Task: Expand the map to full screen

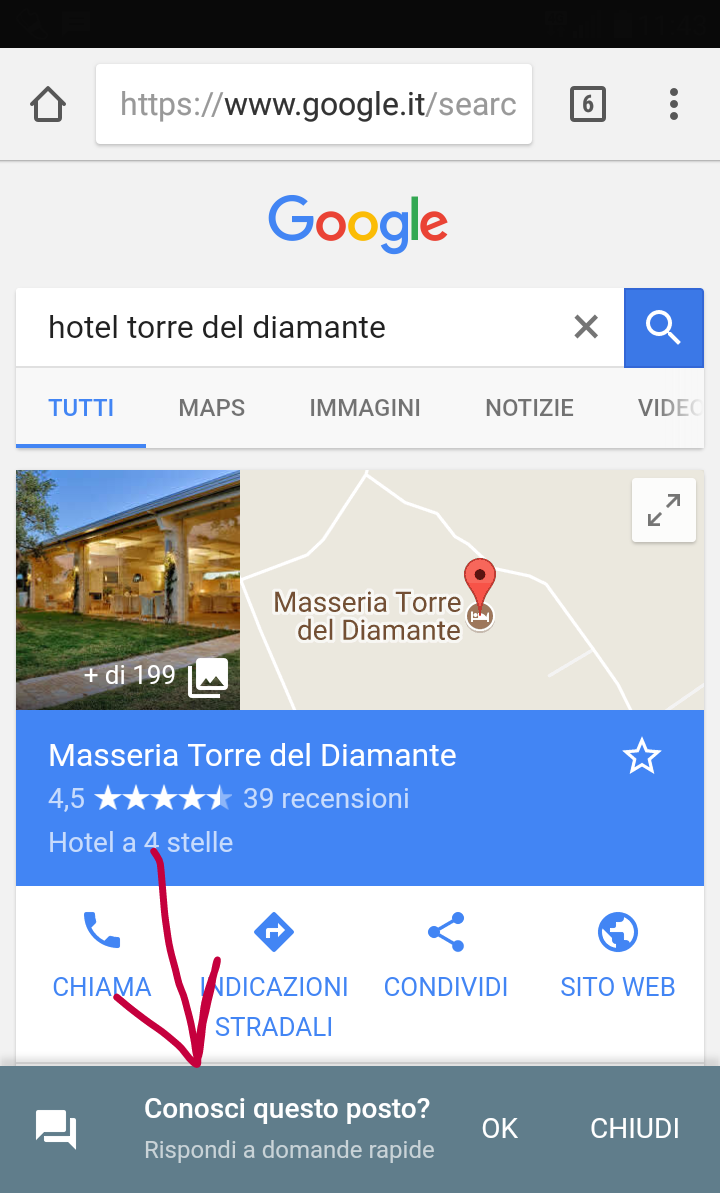Action: [663, 510]
